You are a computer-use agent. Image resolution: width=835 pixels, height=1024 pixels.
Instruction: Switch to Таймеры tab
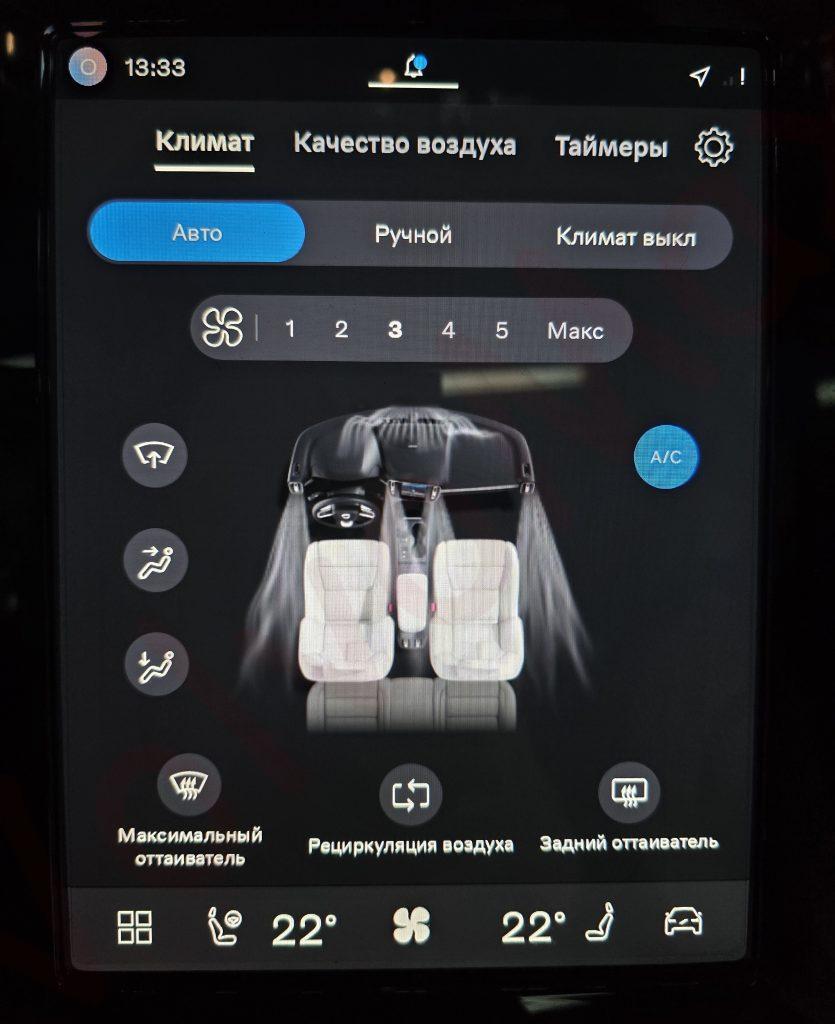coord(610,148)
